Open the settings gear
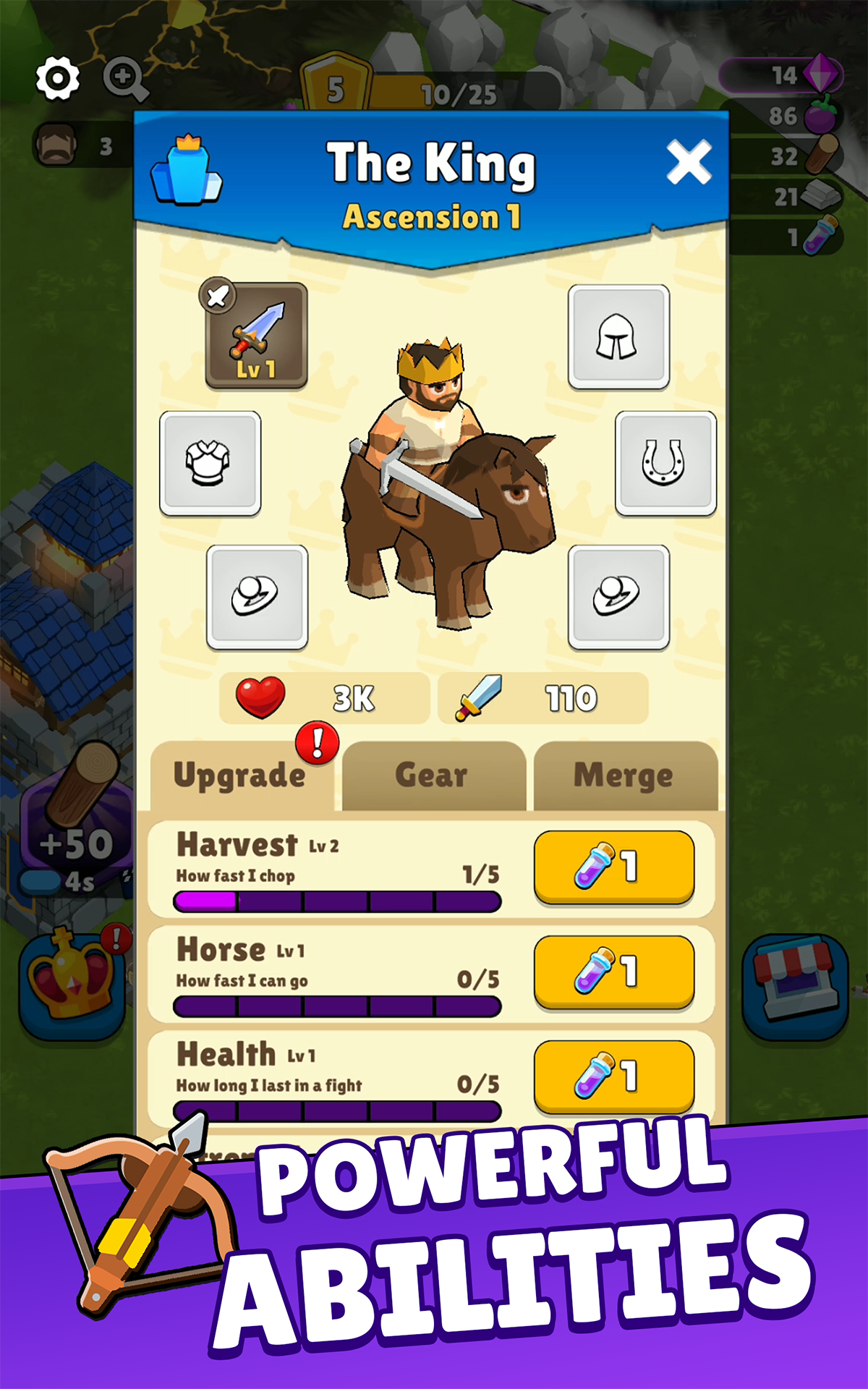Screen dimensions: 868x1389 click(x=58, y=78)
